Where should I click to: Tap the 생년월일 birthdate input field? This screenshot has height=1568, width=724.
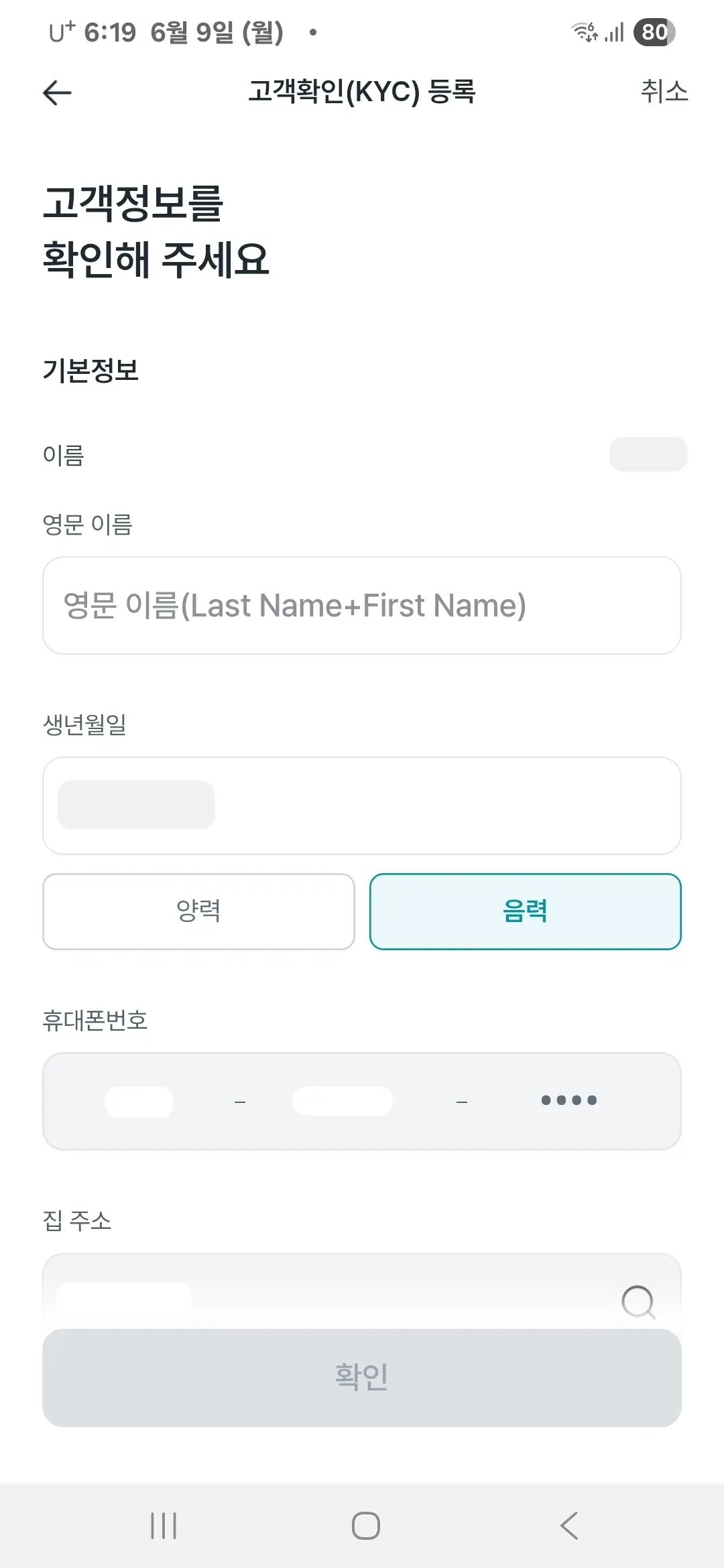pyautogui.click(x=362, y=805)
